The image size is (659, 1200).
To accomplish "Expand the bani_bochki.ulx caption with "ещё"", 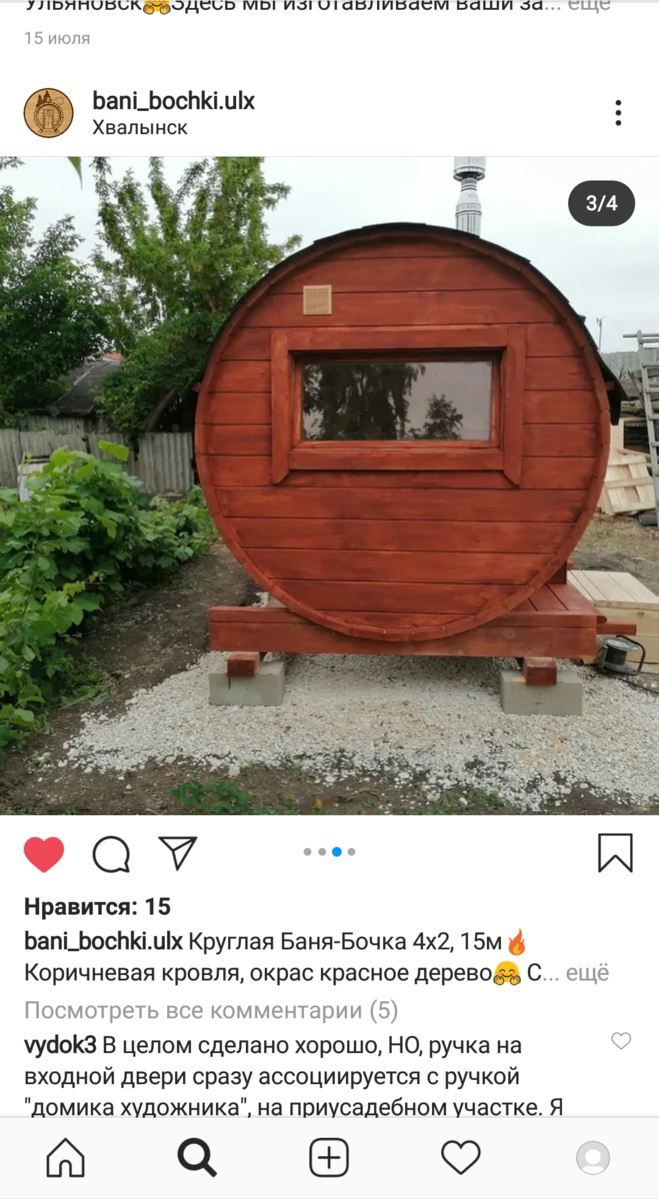I will (587, 973).
